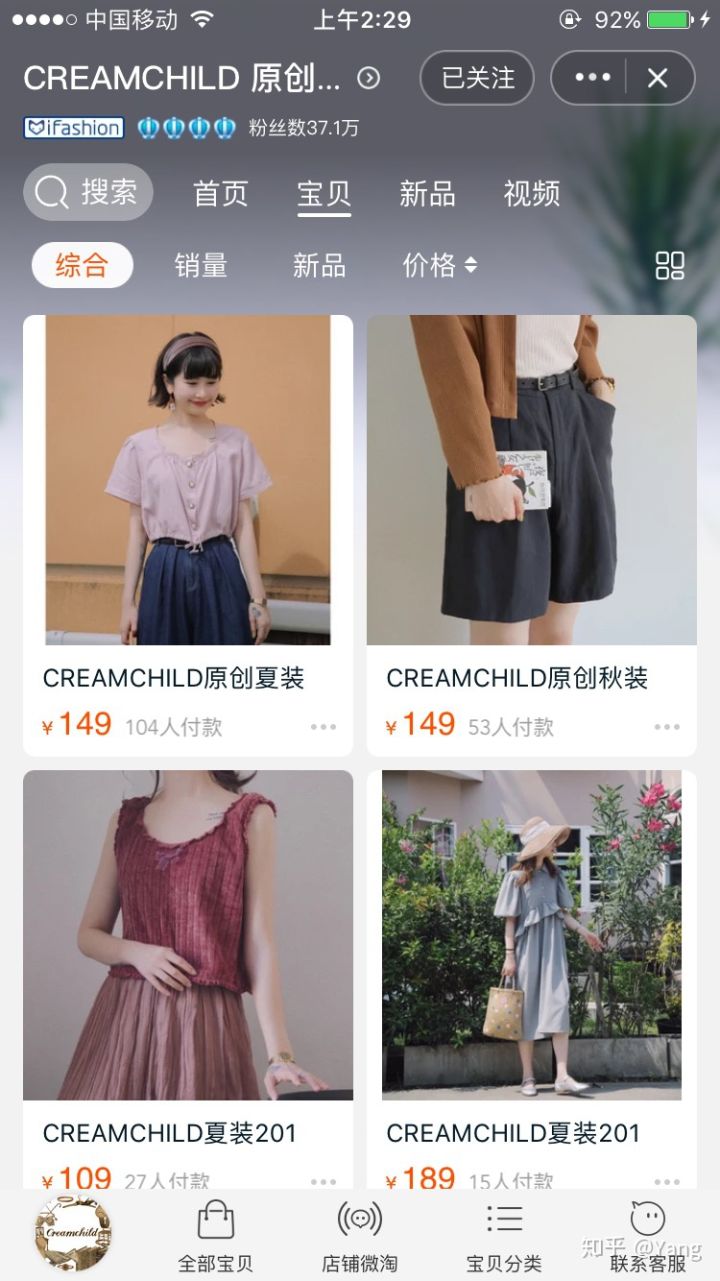This screenshot has height=1281, width=720.
Task: Tap the 已关注 follow button
Action: point(477,78)
